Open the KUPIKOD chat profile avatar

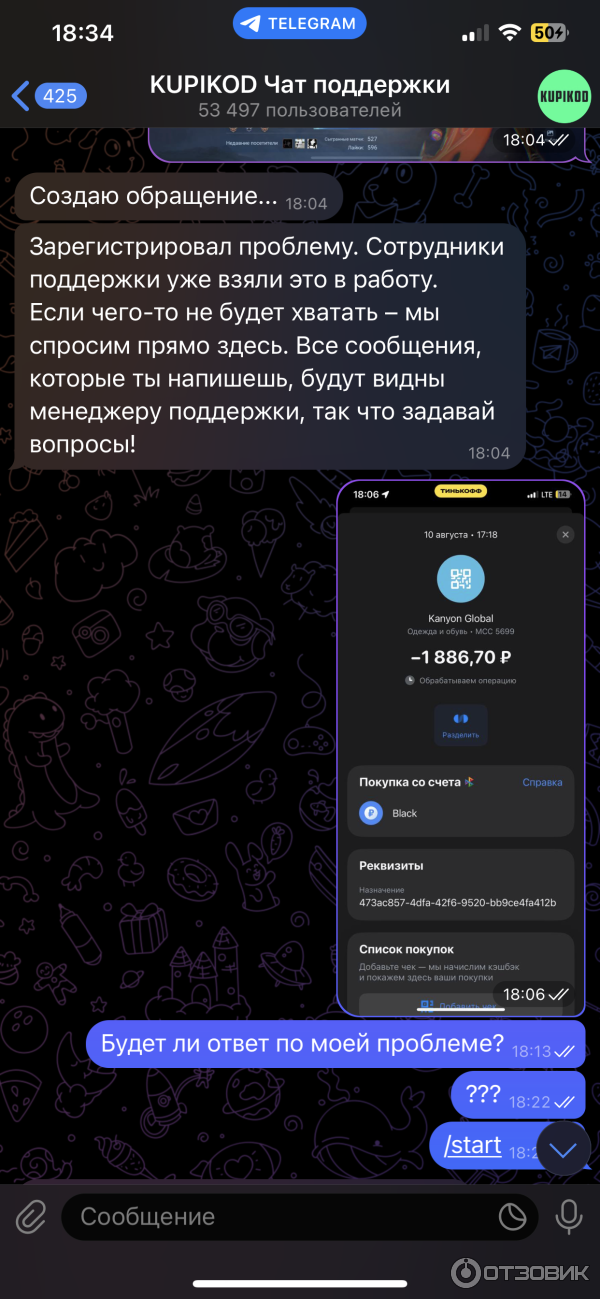563,96
